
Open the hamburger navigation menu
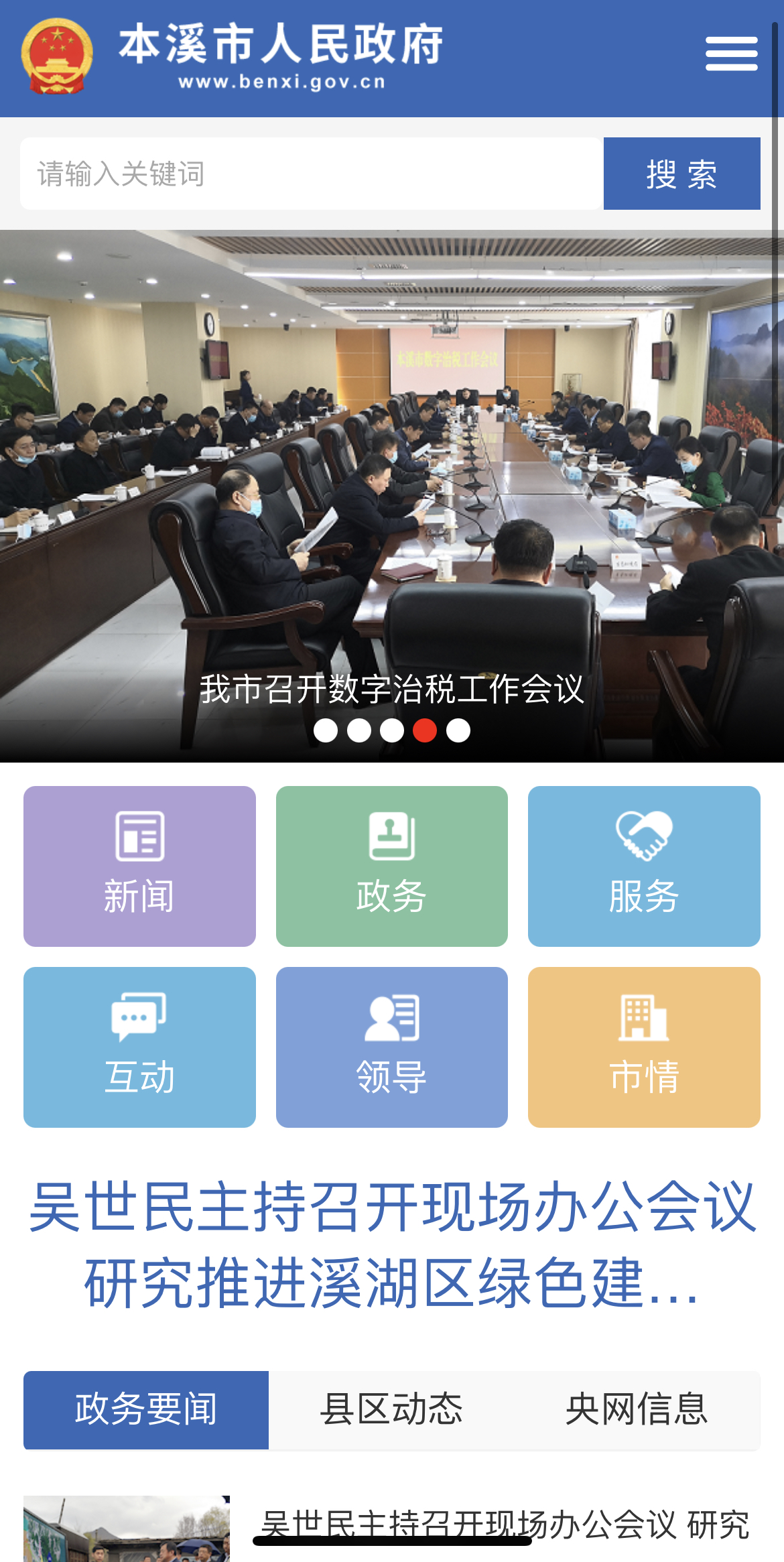click(x=730, y=54)
